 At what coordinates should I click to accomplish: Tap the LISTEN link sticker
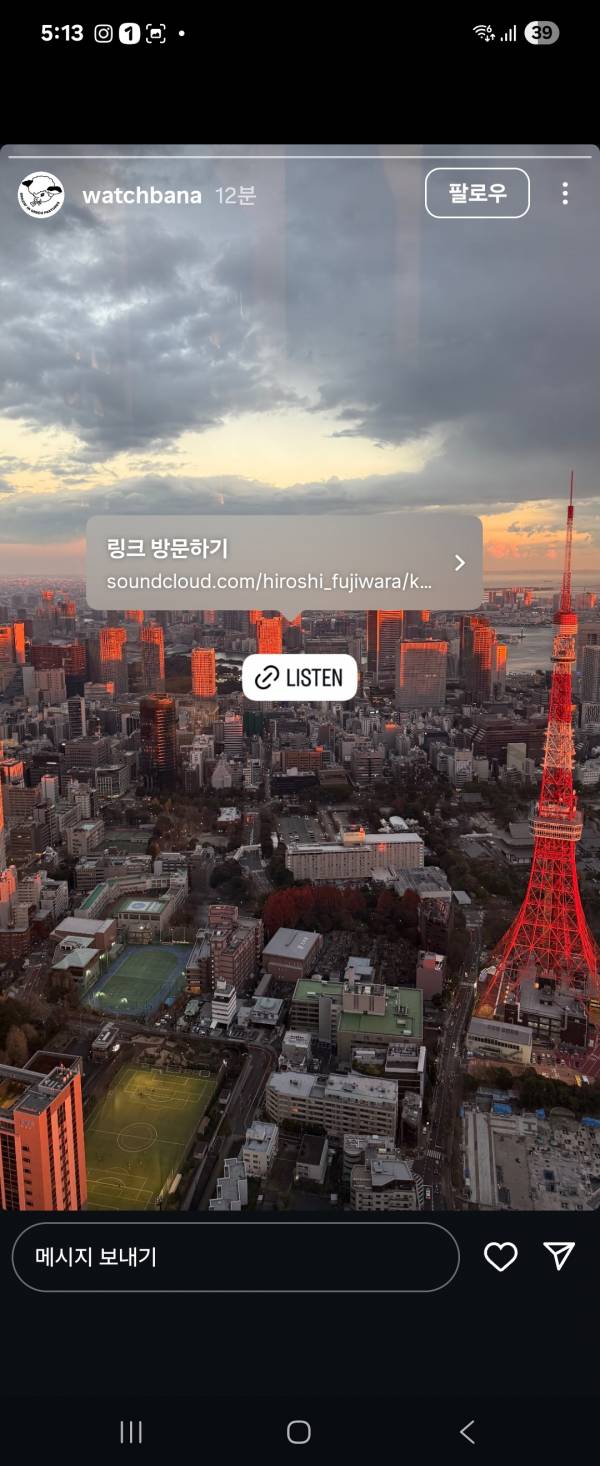pos(299,677)
